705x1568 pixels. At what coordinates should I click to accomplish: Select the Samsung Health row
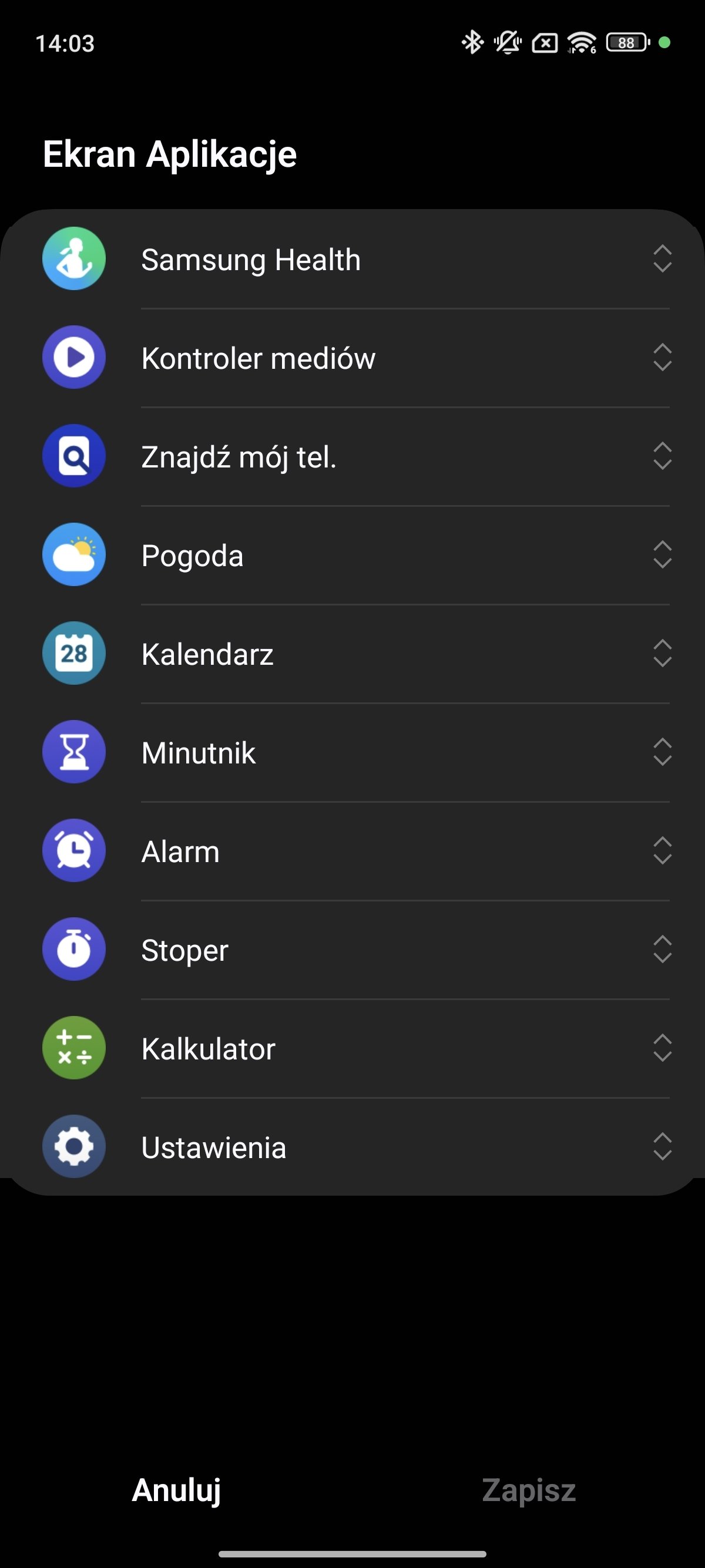[x=352, y=260]
